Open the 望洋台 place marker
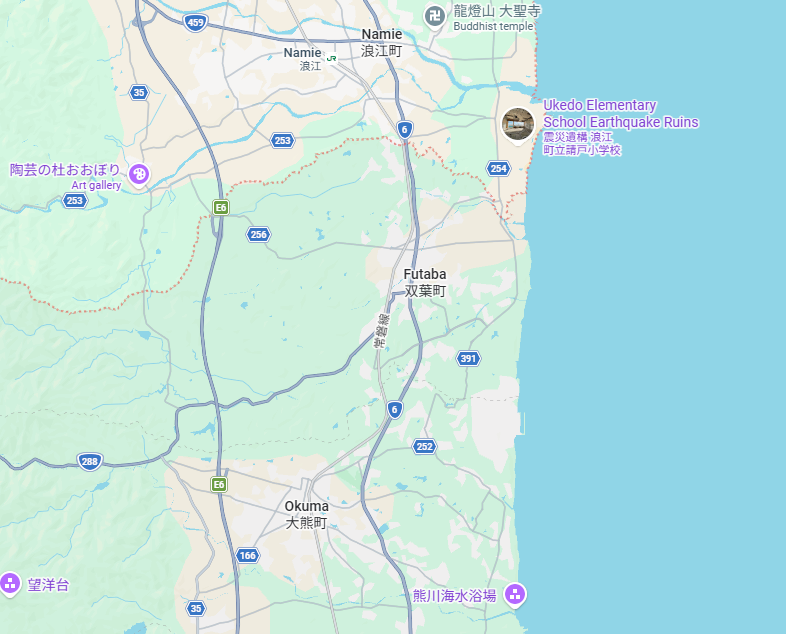786x634 pixels. 10,583
